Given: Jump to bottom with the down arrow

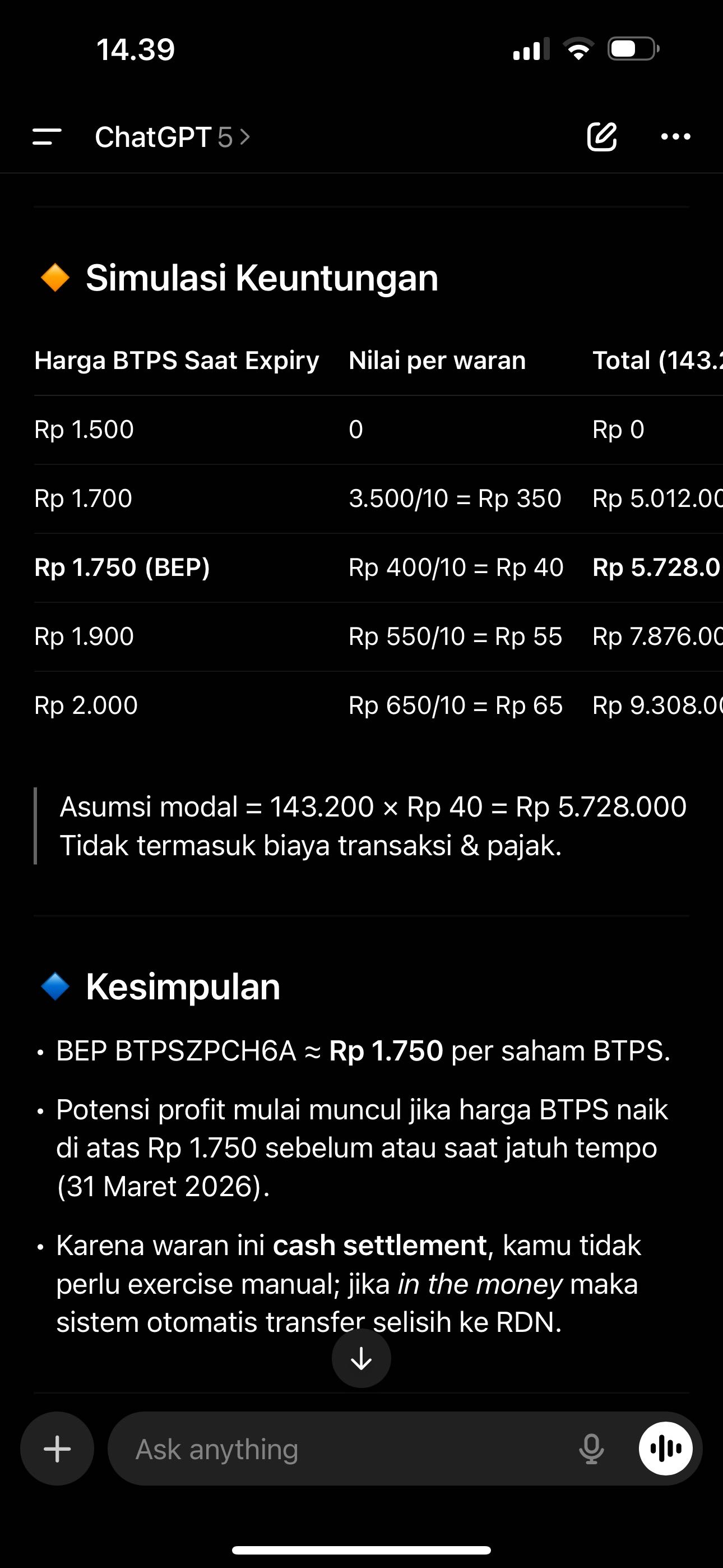Looking at the screenshot, I should 361,1358.
